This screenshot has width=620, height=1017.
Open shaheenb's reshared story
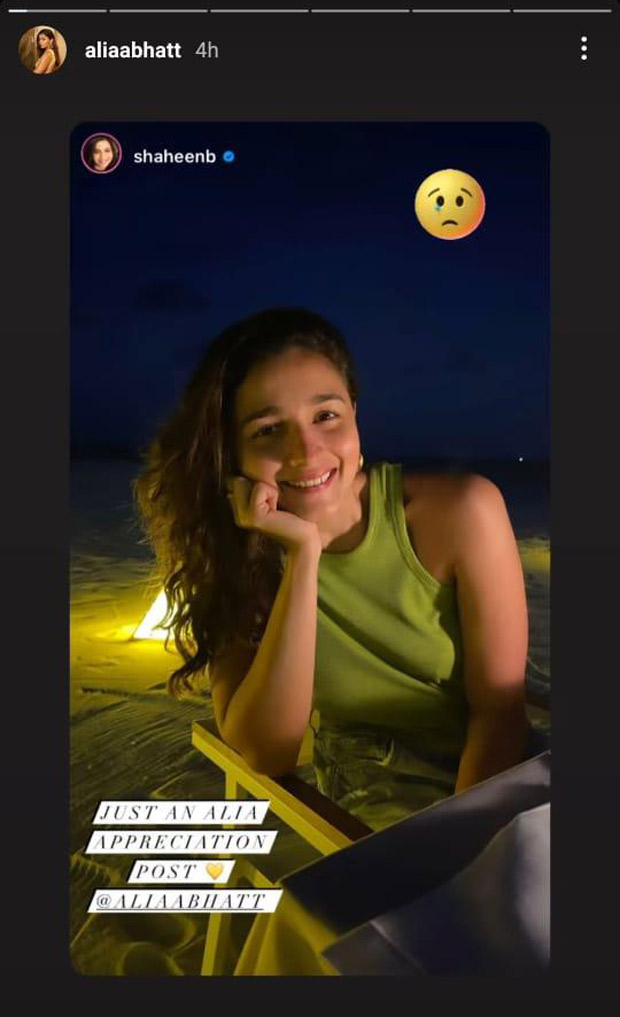click(x=310, y=548)
